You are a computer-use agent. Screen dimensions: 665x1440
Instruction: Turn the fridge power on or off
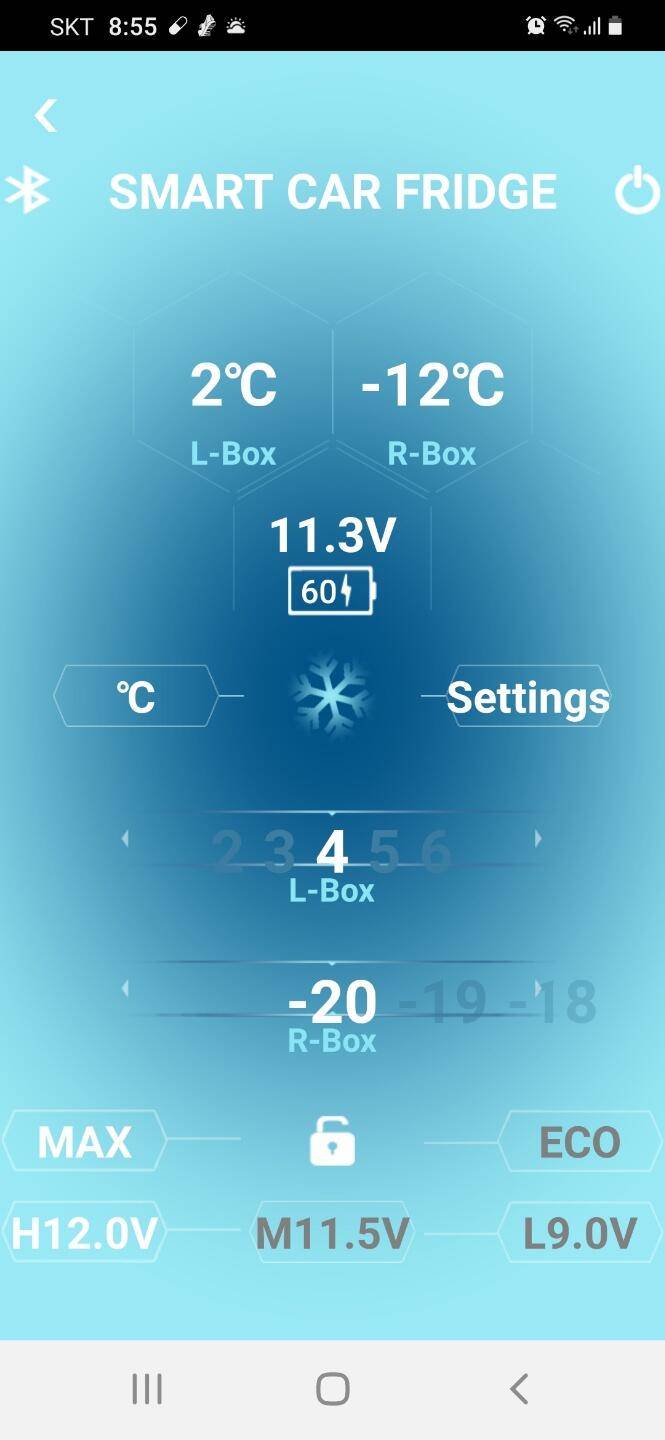pyautogui.click(x=637, y=191)
